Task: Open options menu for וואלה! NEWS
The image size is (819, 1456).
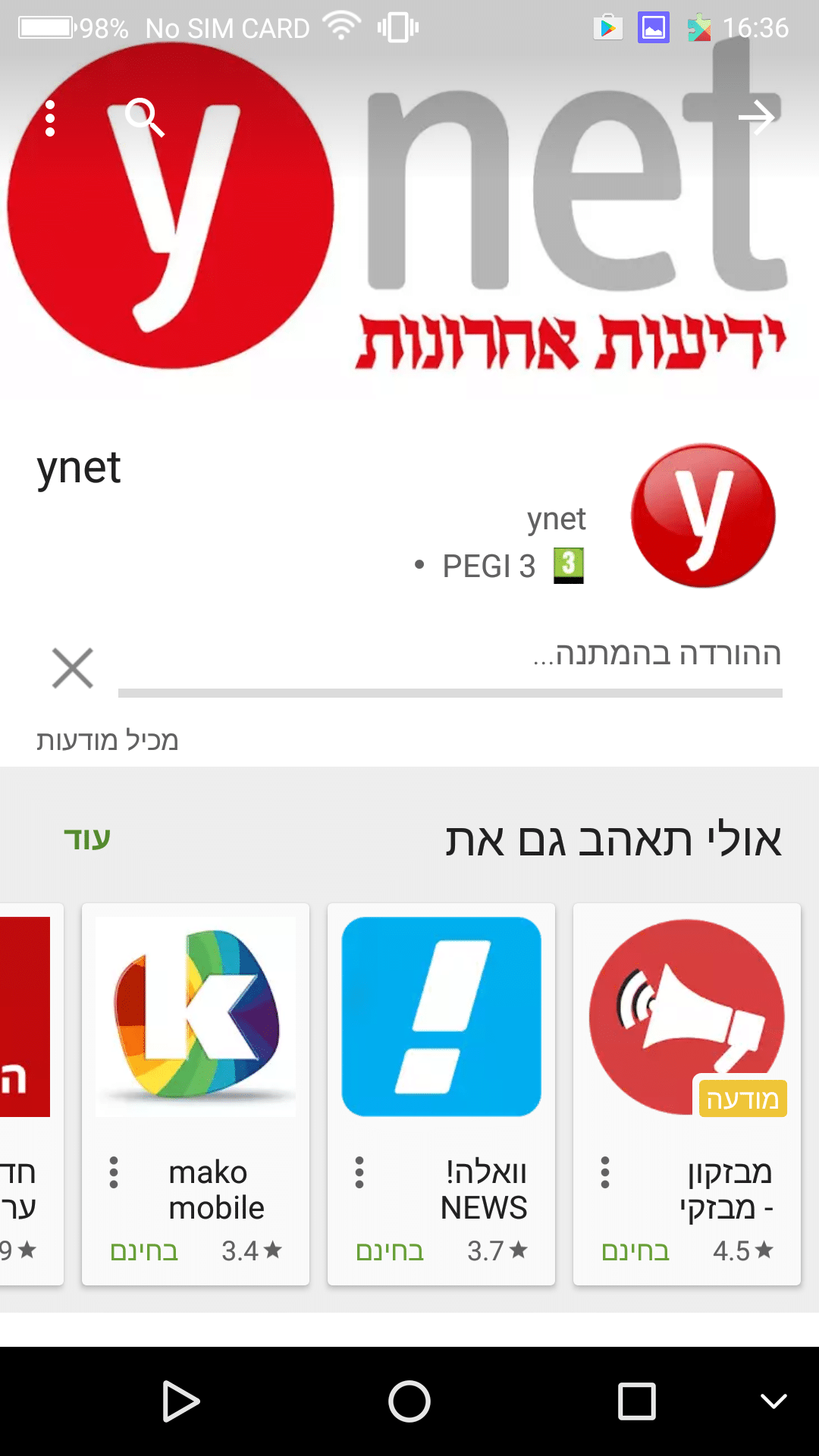Action: pos(359,1172)
